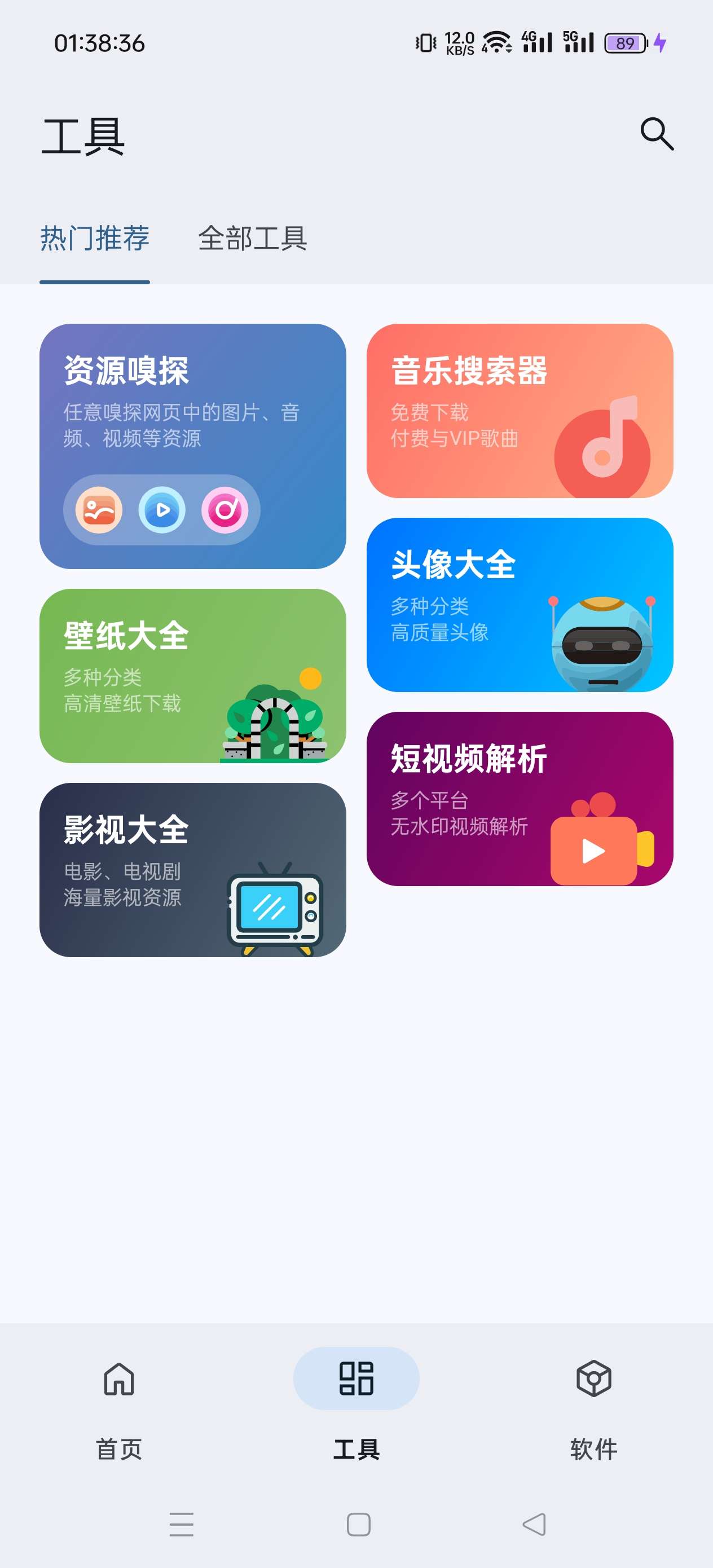Open the 壁纸大全 card
Viewport: 713px width, 1568px height.
click(192, 675)
